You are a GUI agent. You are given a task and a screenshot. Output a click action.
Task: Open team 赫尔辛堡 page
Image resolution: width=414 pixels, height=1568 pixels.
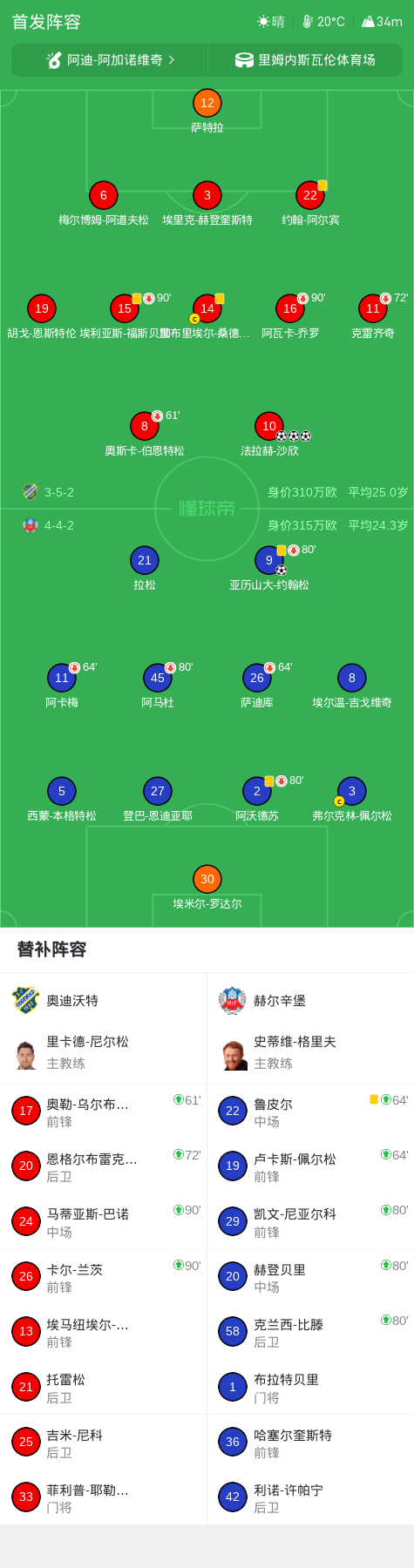[310, 1000]
